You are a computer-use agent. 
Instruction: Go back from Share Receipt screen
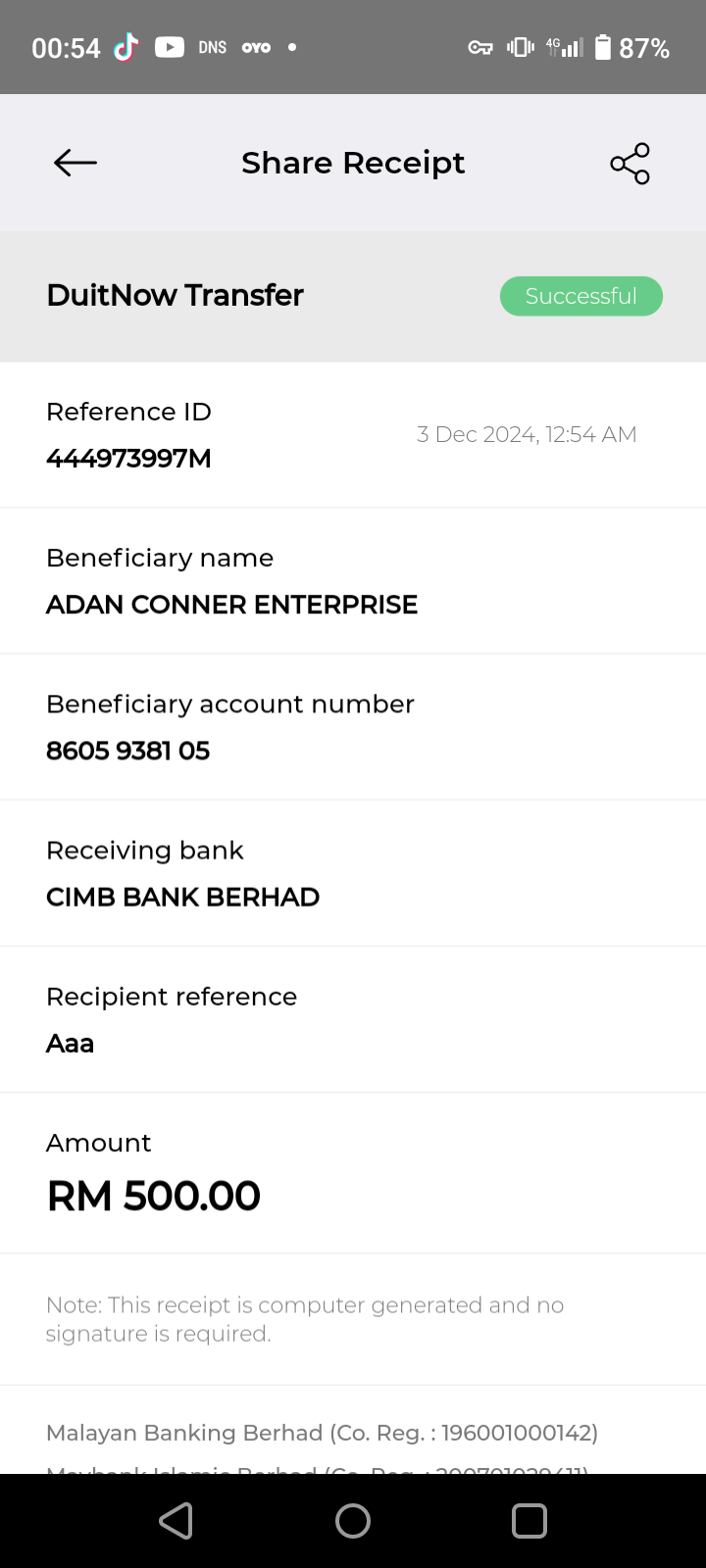76,163
